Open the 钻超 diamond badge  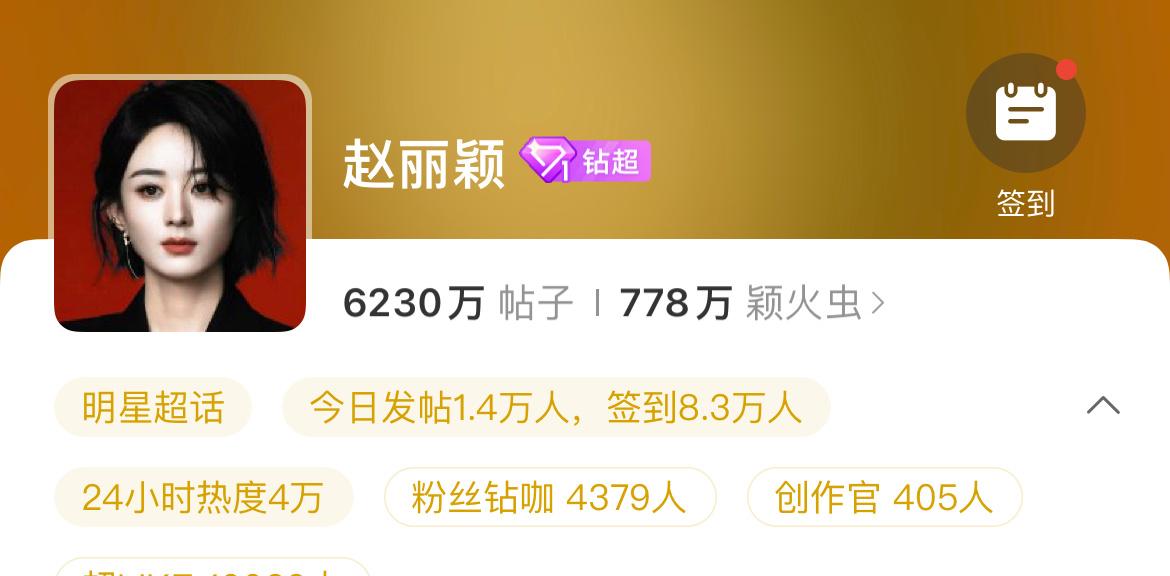click(585, 160)
